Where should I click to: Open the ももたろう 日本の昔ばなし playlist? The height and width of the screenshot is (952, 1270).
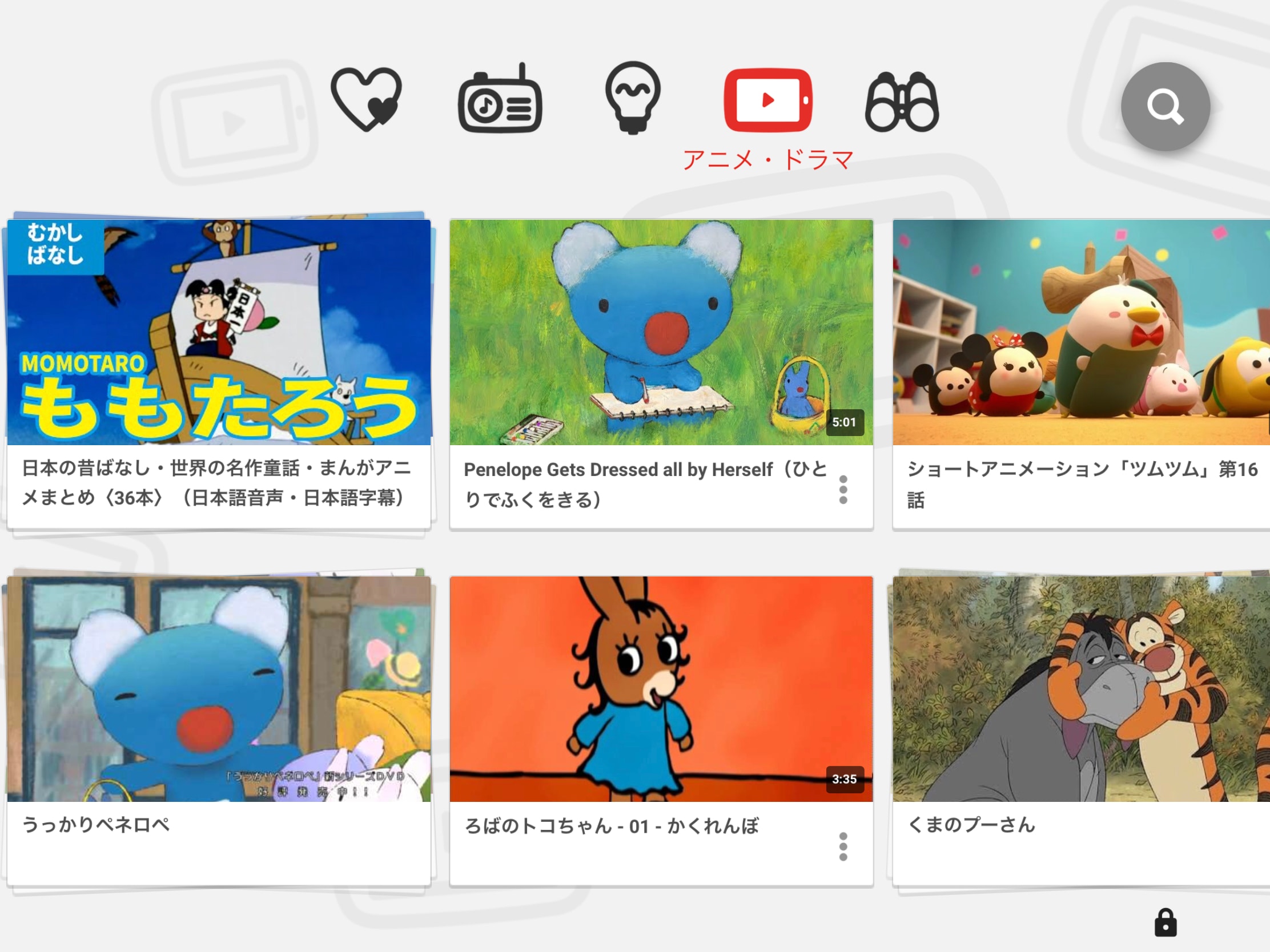(x=219, y=332)
